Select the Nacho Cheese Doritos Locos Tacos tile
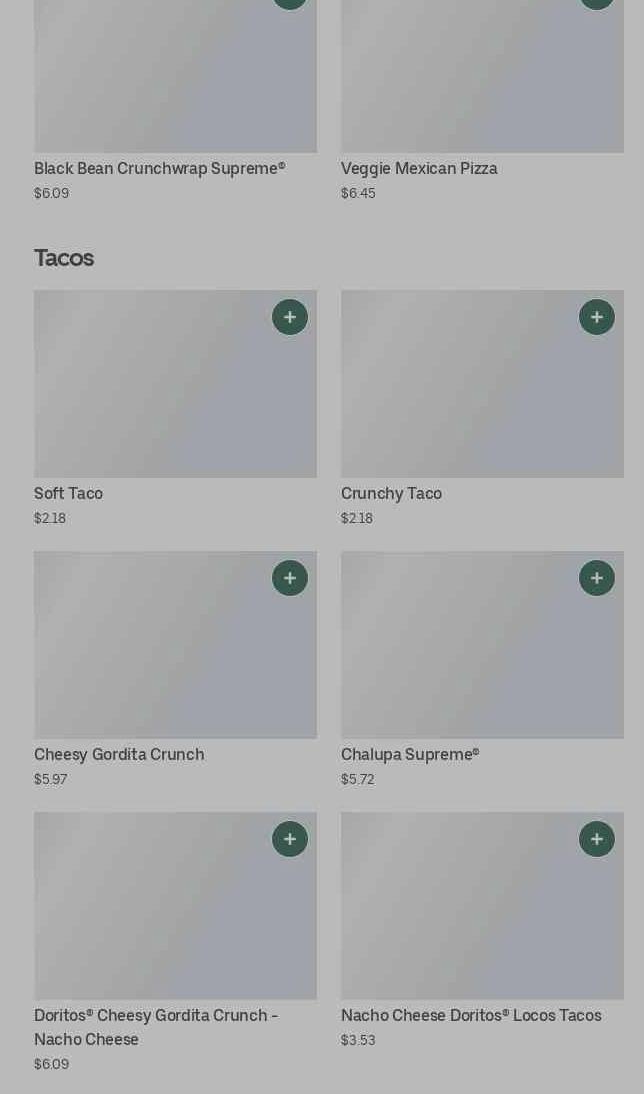644x1094 pixels. point(482,931)
